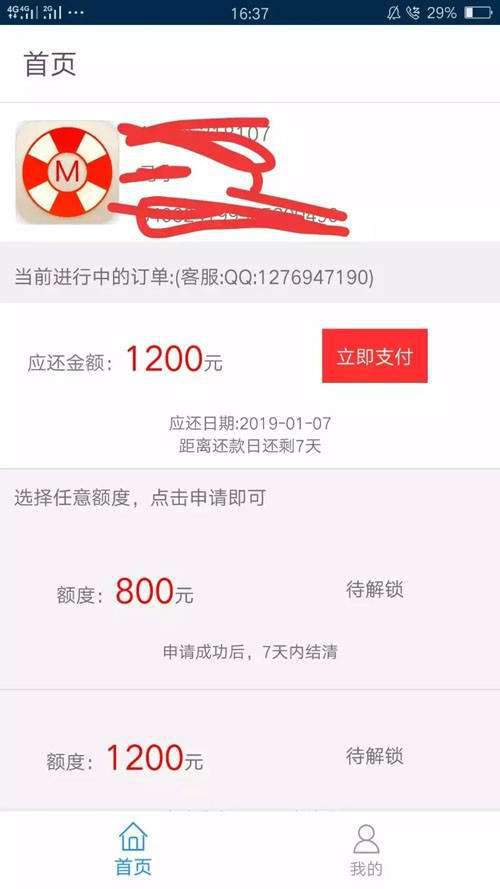
Task: Tap the profile avatar image
Action: [67, 172]
